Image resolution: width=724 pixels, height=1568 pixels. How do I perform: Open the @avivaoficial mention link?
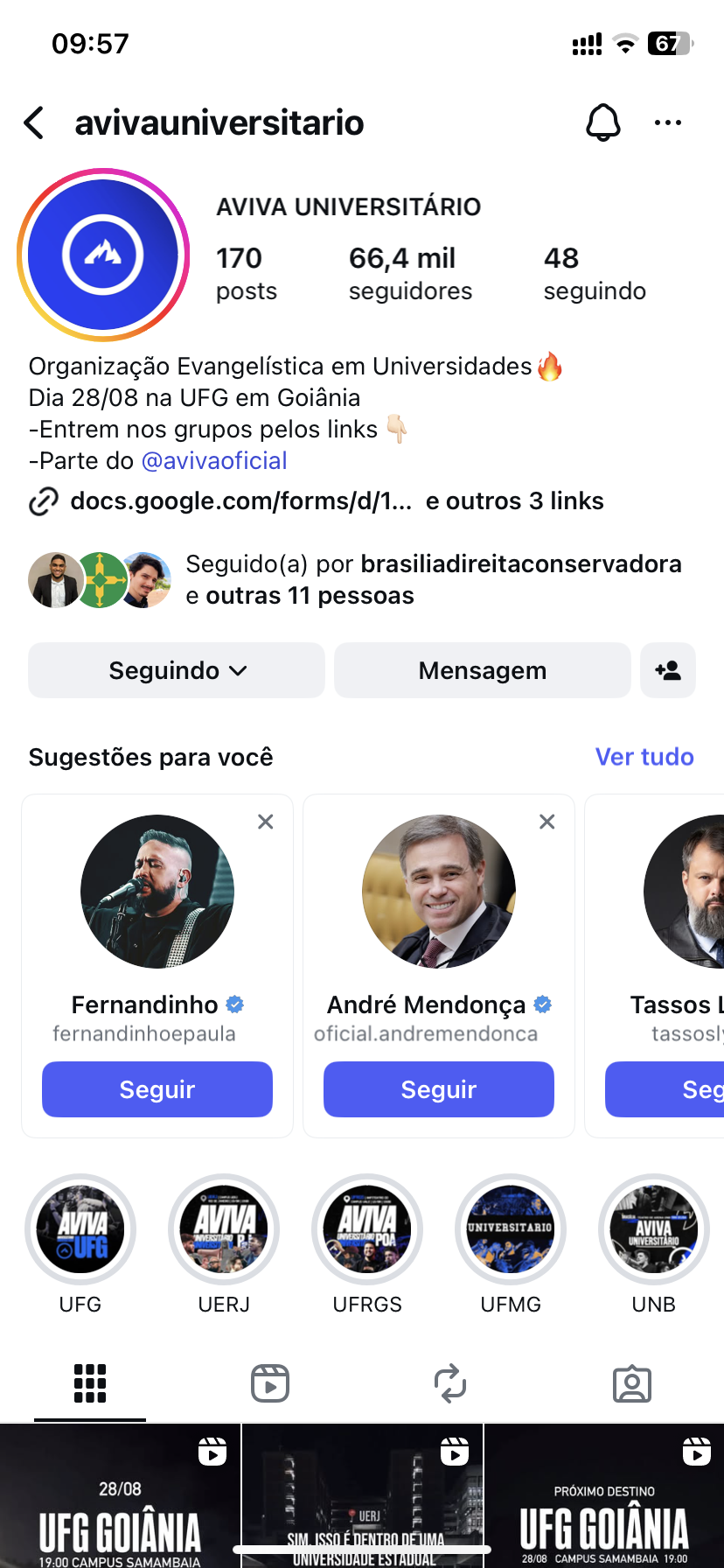pyautogui.click(x=214, y=461)
